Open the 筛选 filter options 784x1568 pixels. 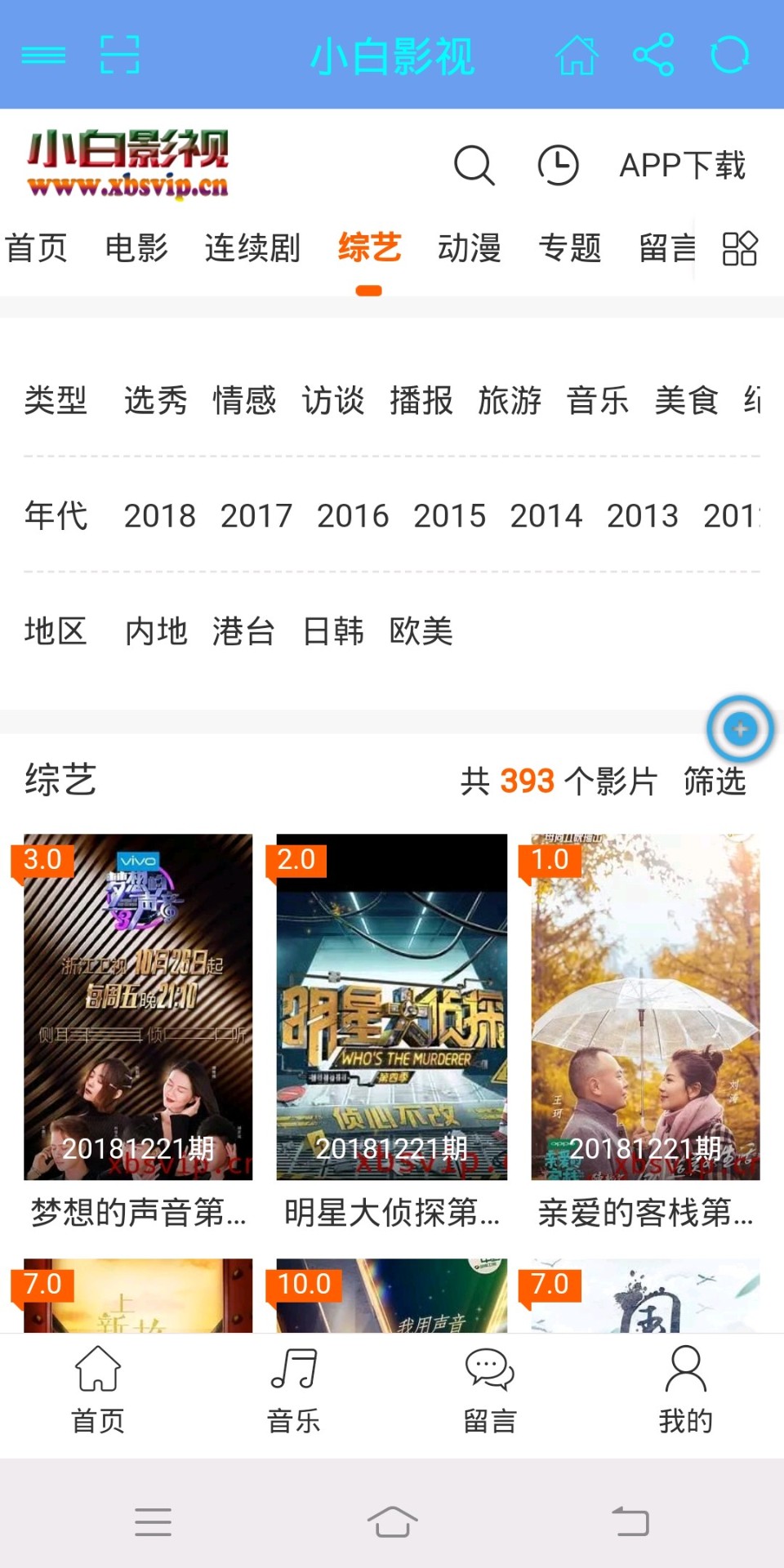point(715,782)
